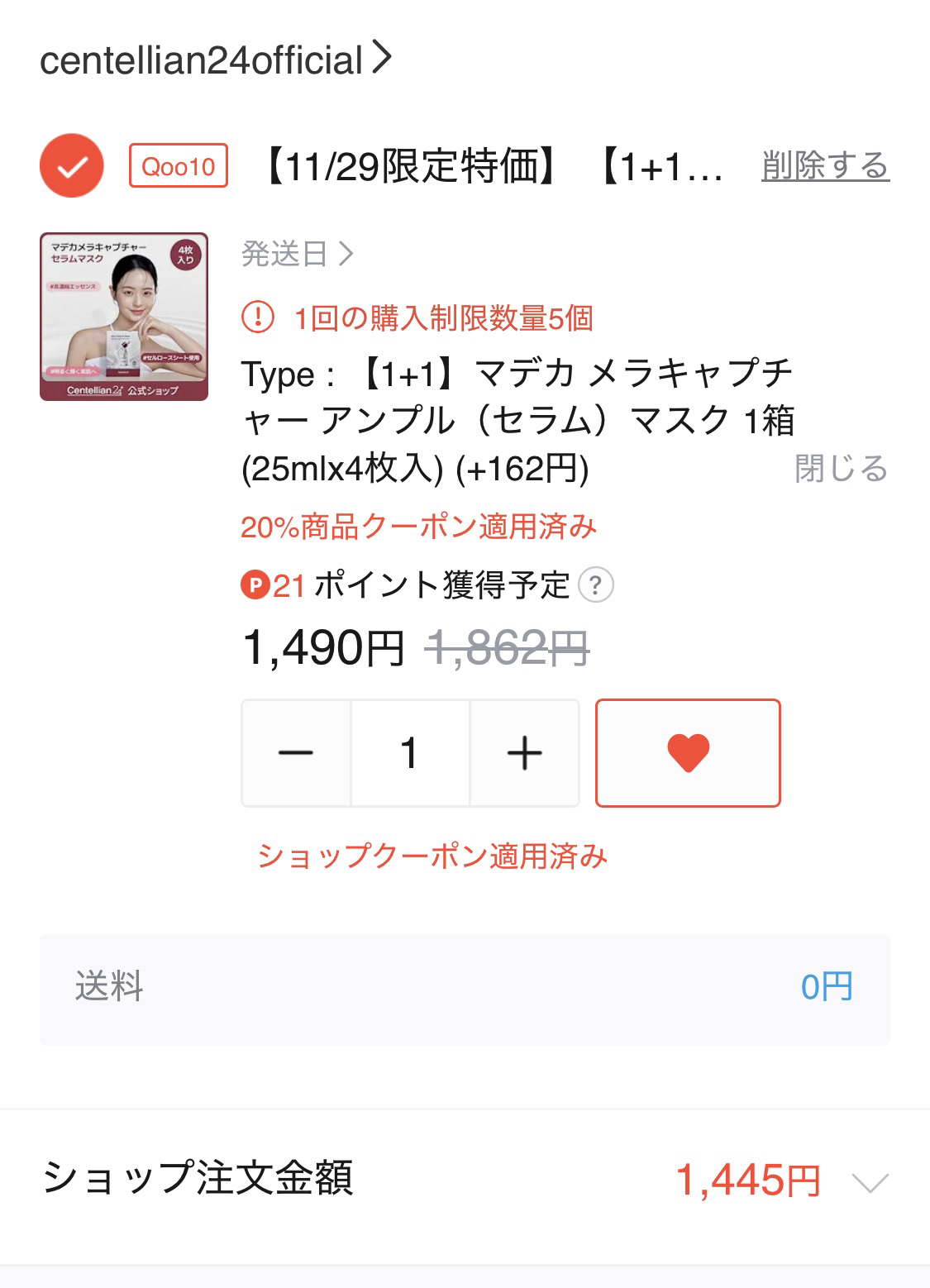Open the product title 【11/29限定特価】 link
The height and width of the screenshot is (1288, 930).
[488, 166]
